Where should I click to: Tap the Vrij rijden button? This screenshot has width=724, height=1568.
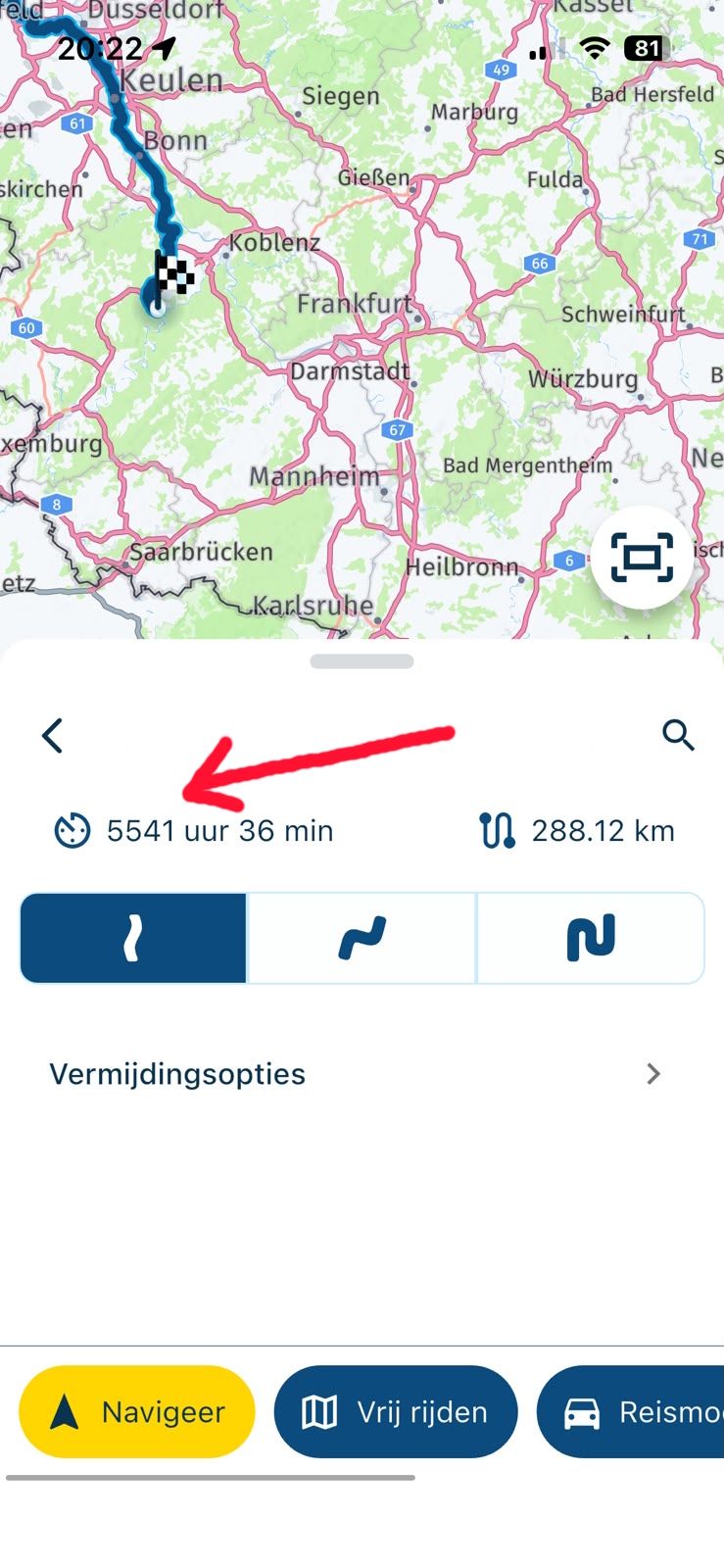(396, 1412)
